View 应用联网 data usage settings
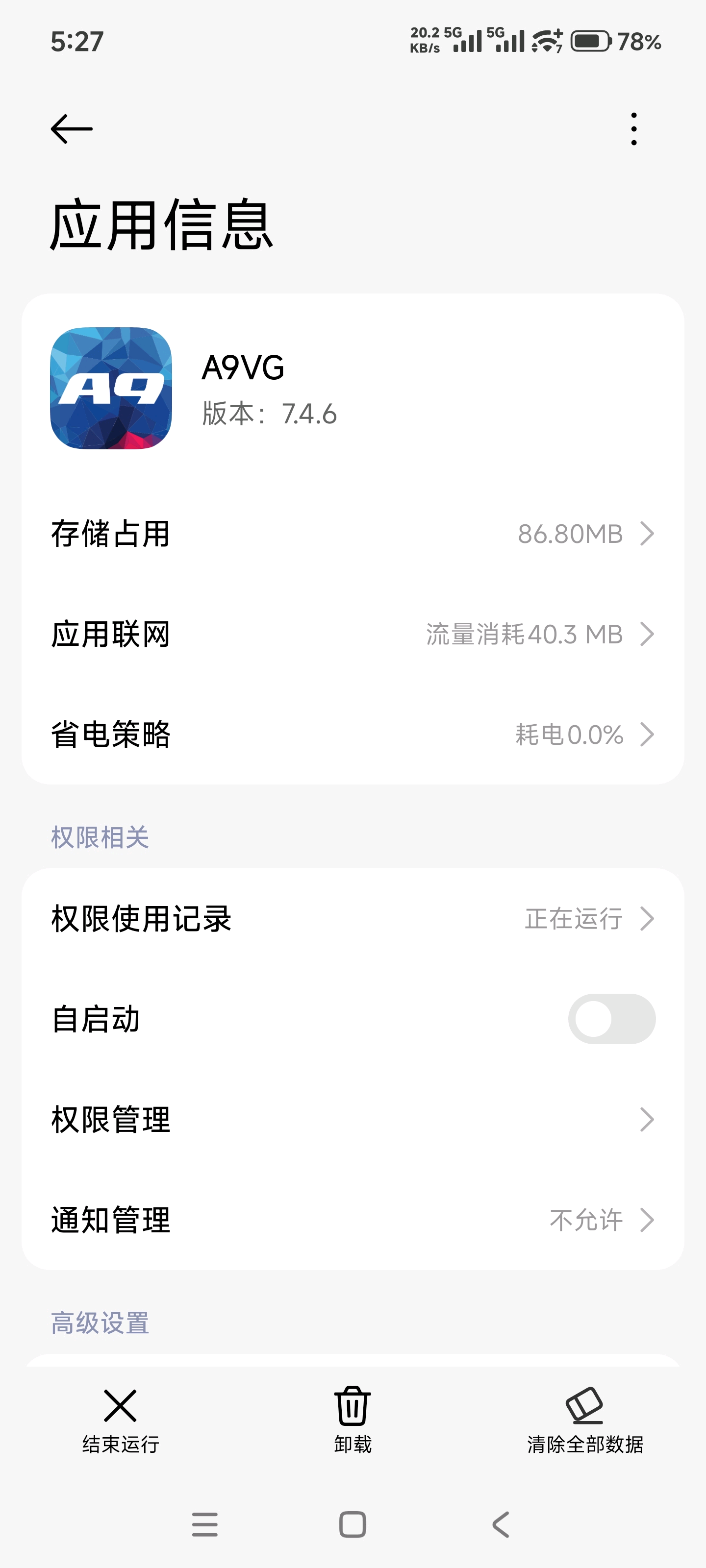The width and height of the screenshot is (706, 1568). (353, 634)
